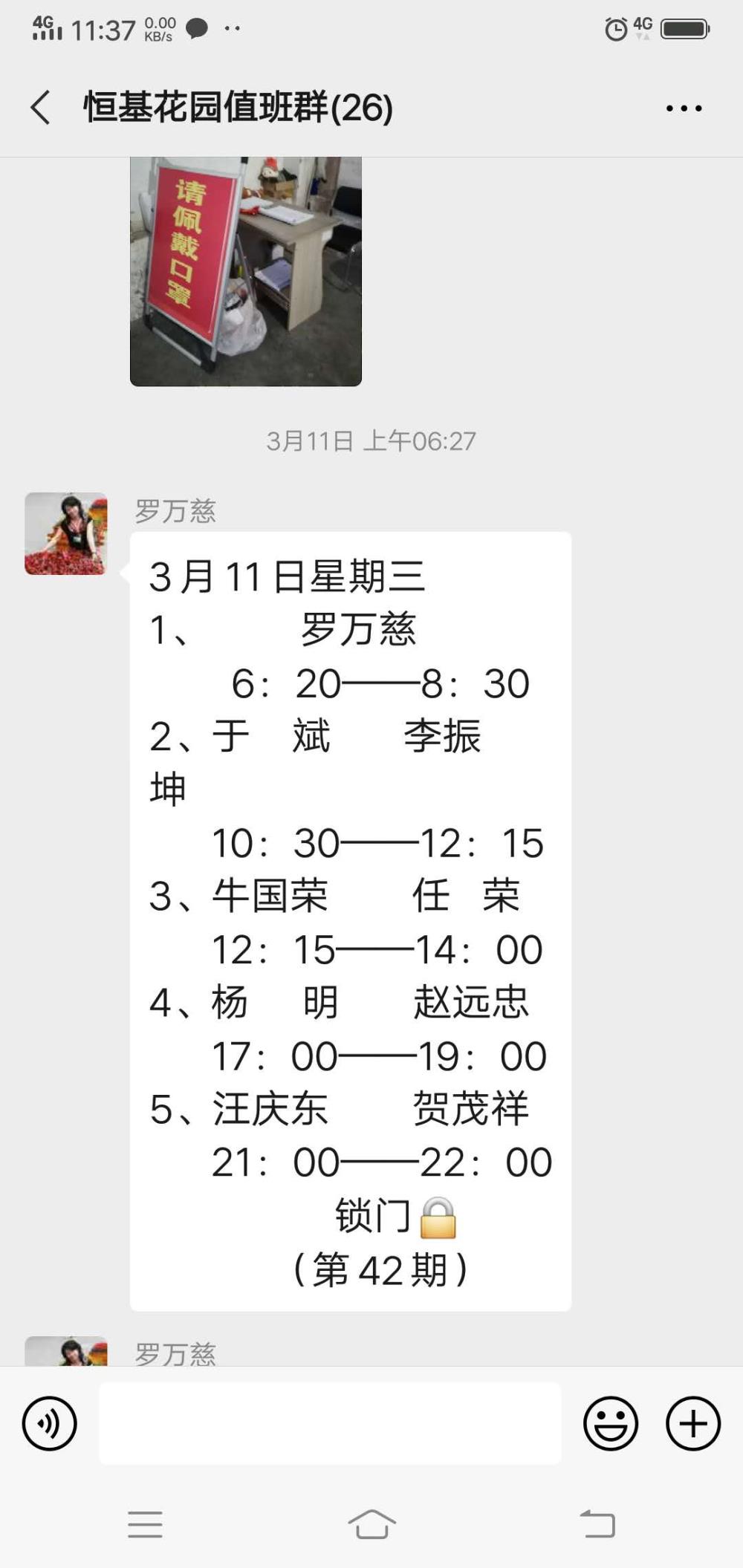Image resolution: width=743 pixels, height=1568 pixels.
Task: Open the plus attachment menu
Action: 693,1423
